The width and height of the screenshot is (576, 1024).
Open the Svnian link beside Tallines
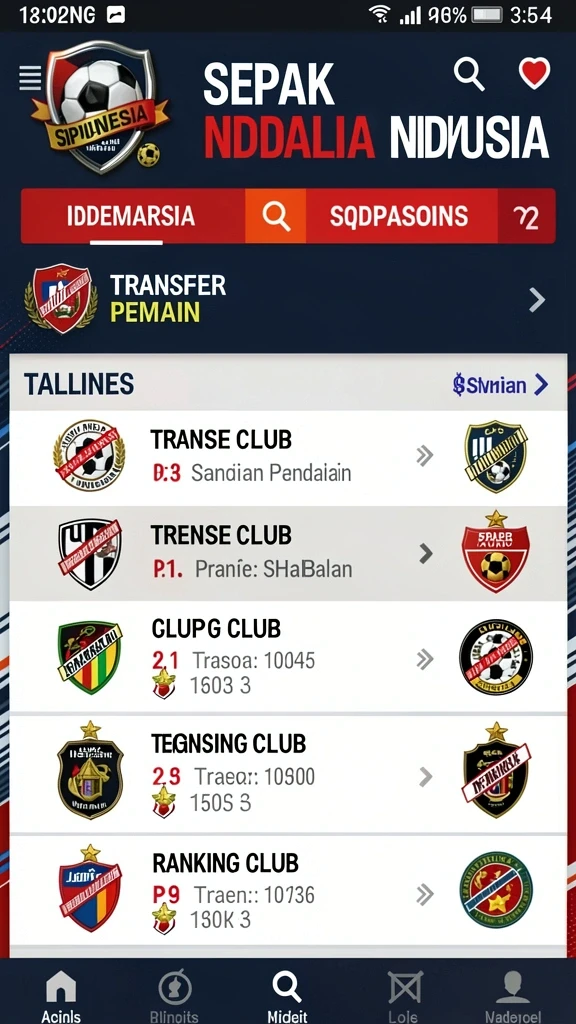tap(500, 385)
